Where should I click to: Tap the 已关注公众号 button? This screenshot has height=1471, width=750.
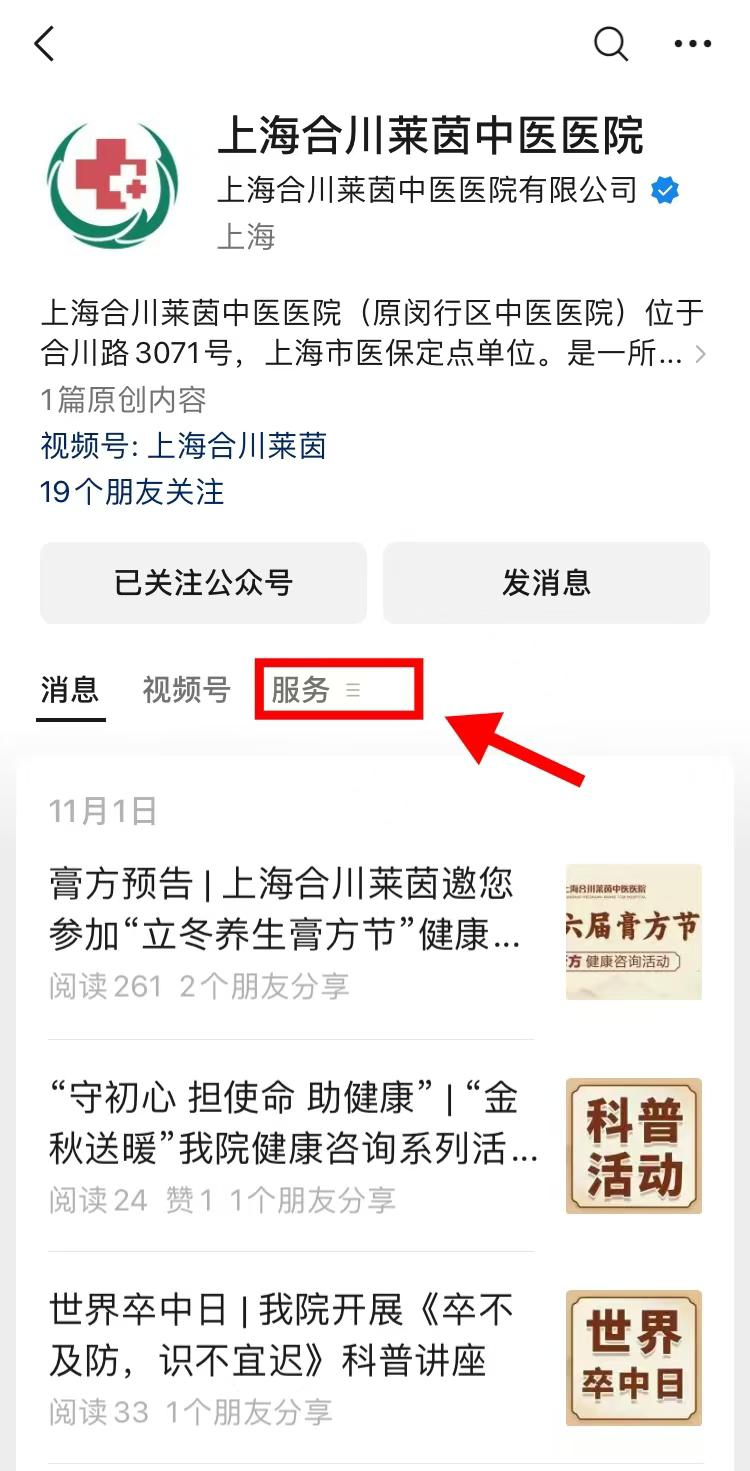pyautogui.click(x=203, y=583)
